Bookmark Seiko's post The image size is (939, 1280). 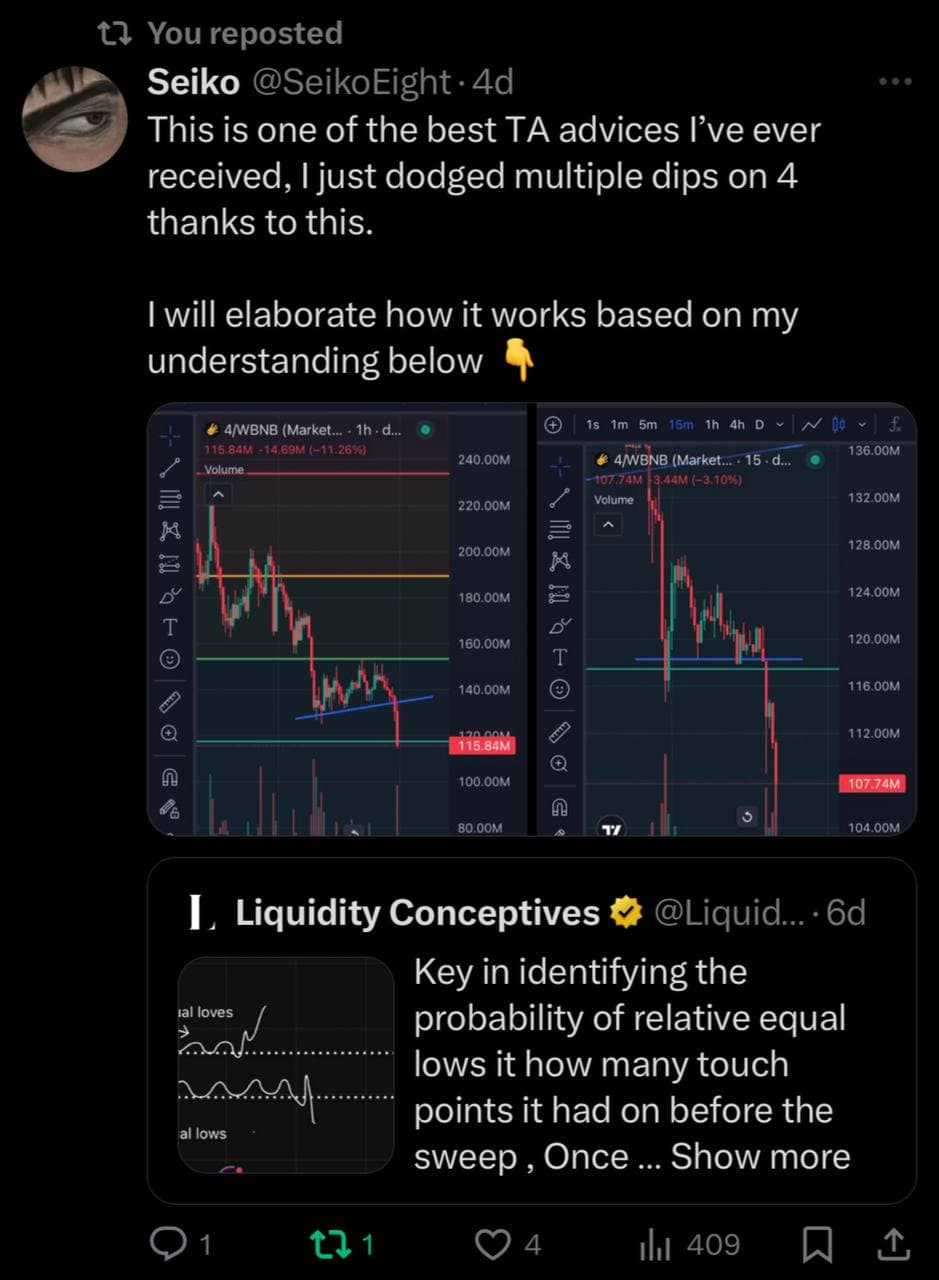tap(818, 1244)
